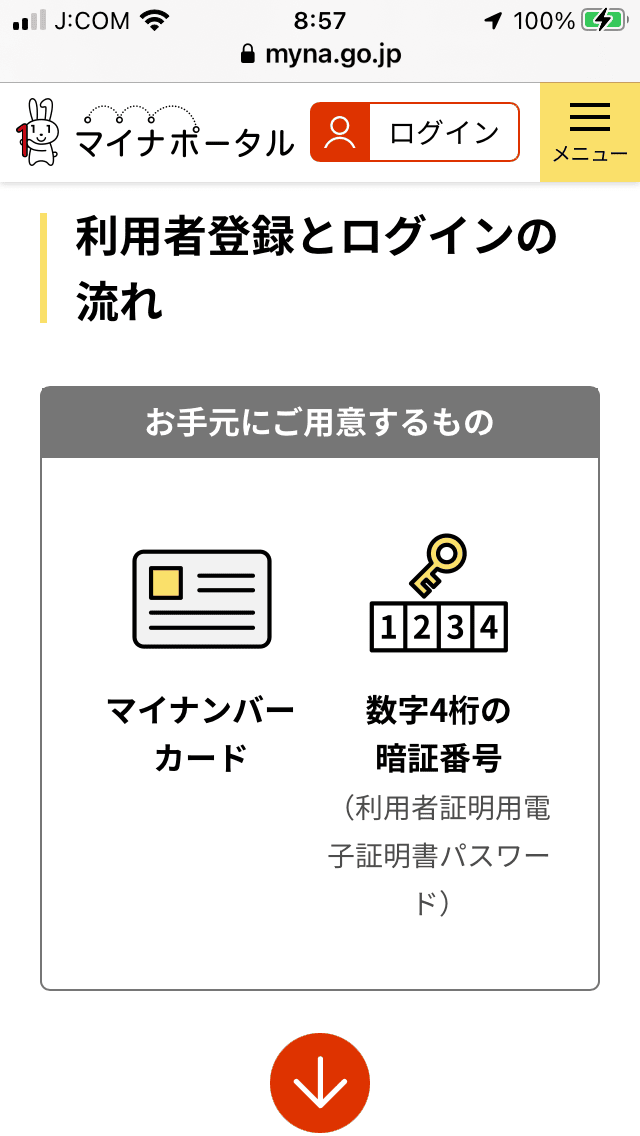Open the メニュー hamburger menu
The image size is (640, 1136).
pos(590,132)
